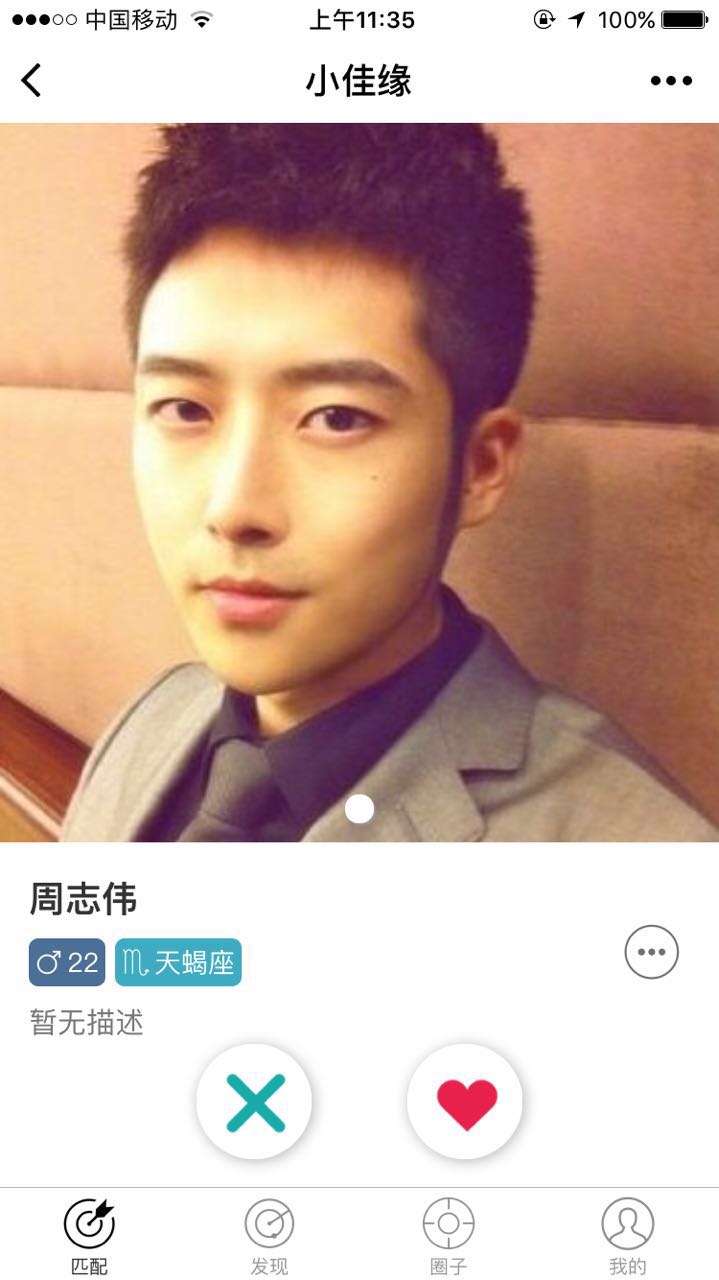Switch to the 发现 tab
The height and width of the screenshot is (1280, 719).
click(269, 1235)
